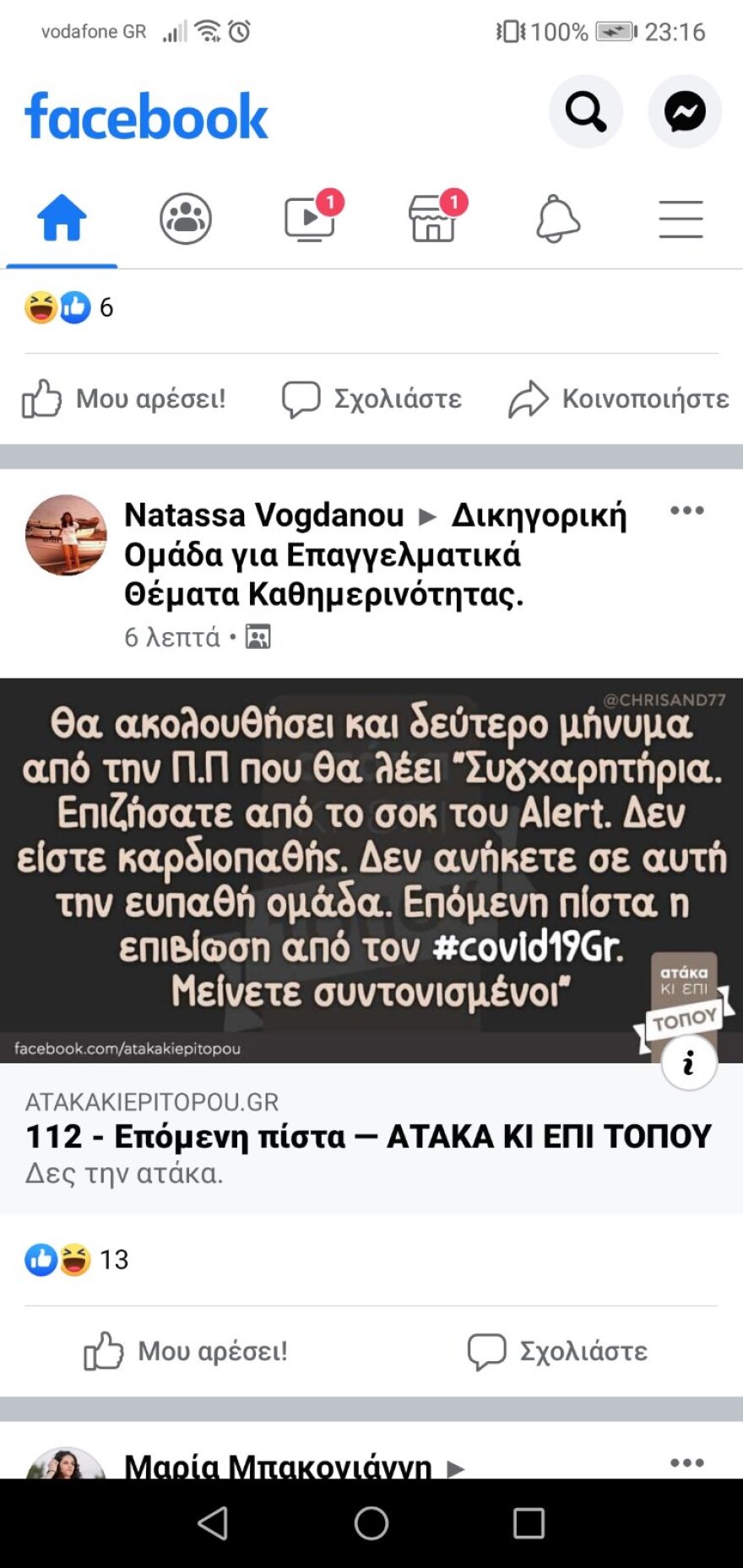The image size is (743, 1568).
Task: Tap the ad info 'i' icon on the image
Action: pyautogui.click(x=689, y=1064)
